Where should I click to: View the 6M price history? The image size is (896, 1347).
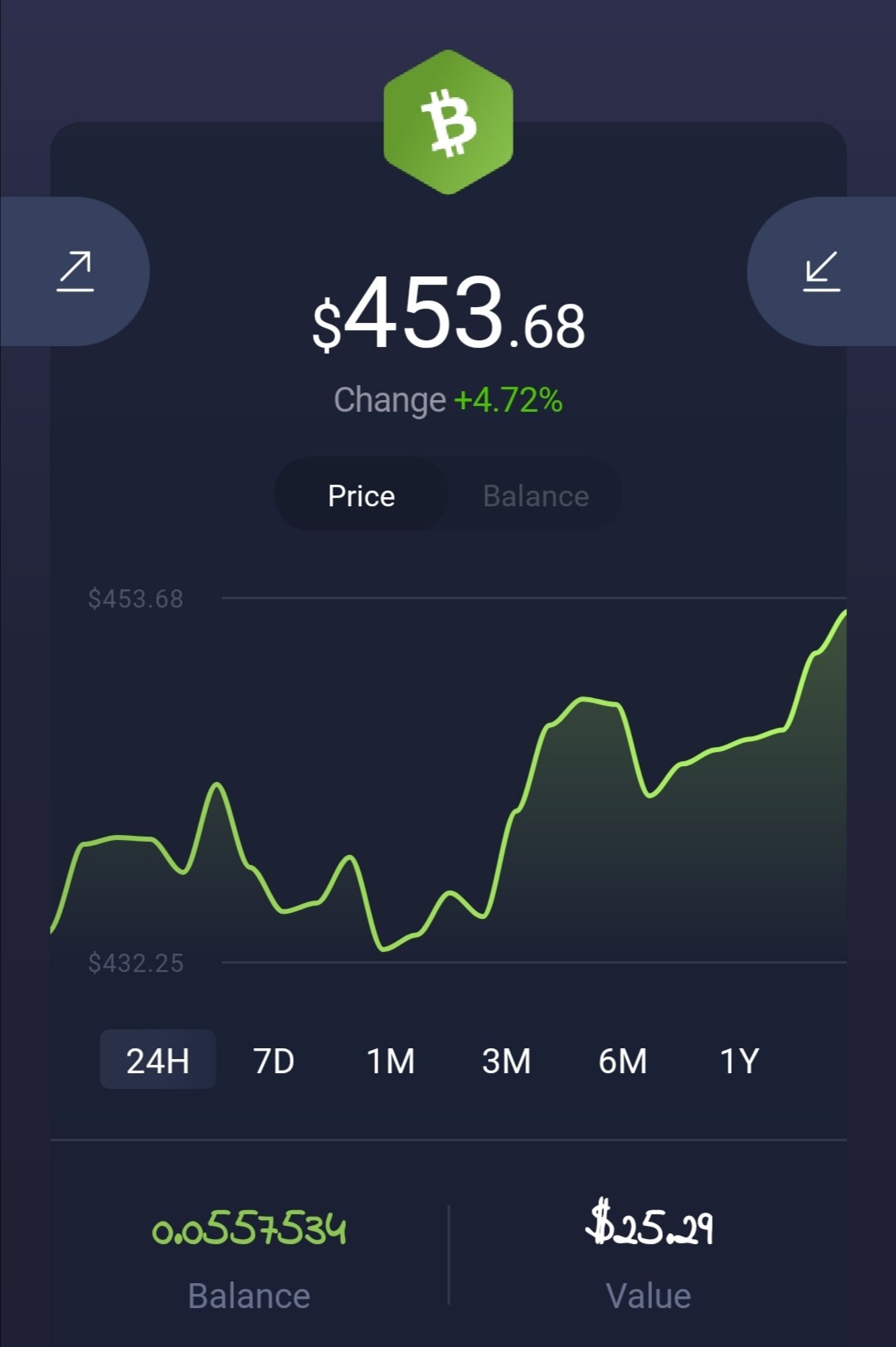(x=623, y=1060)
